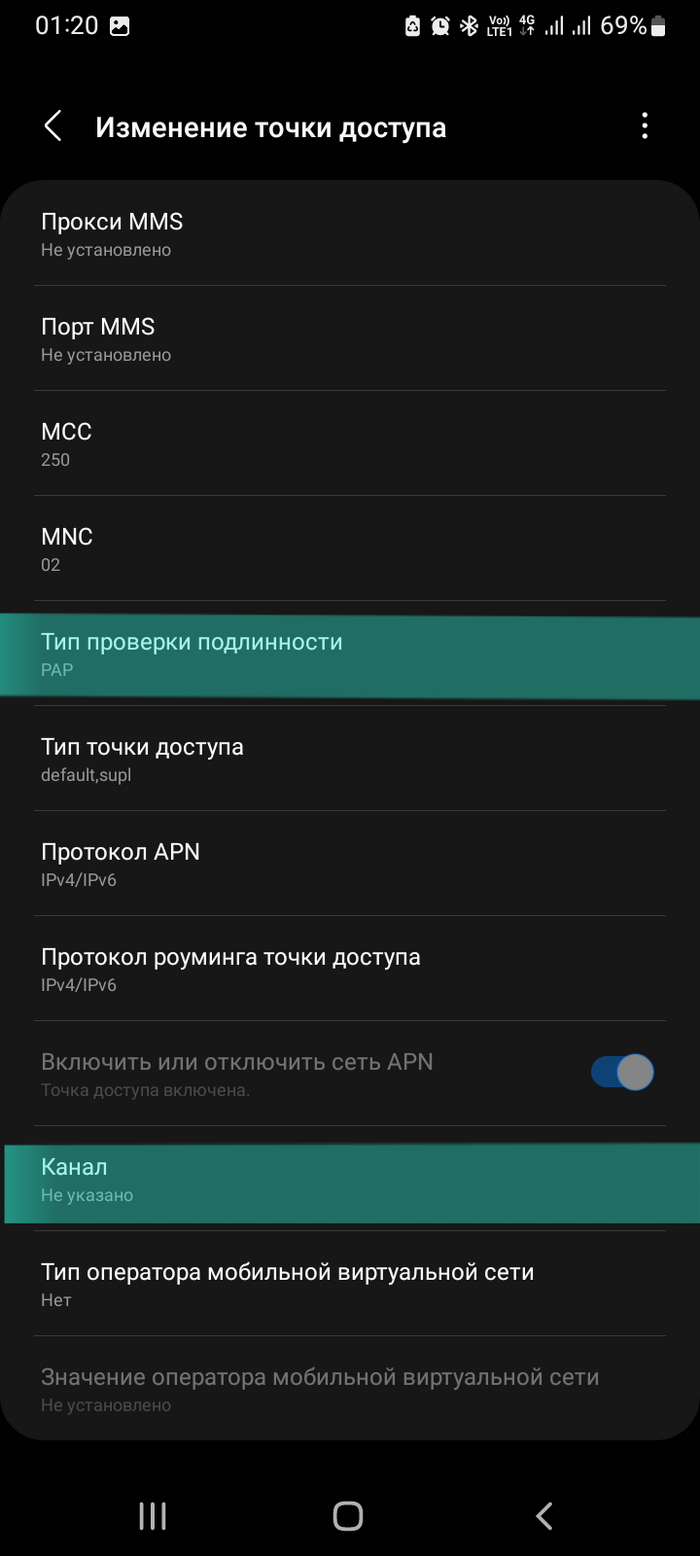Viewport: 700px width, 1556px height.
Task: Change Тип проверки подлинности
Action: [x=350, y=654]
